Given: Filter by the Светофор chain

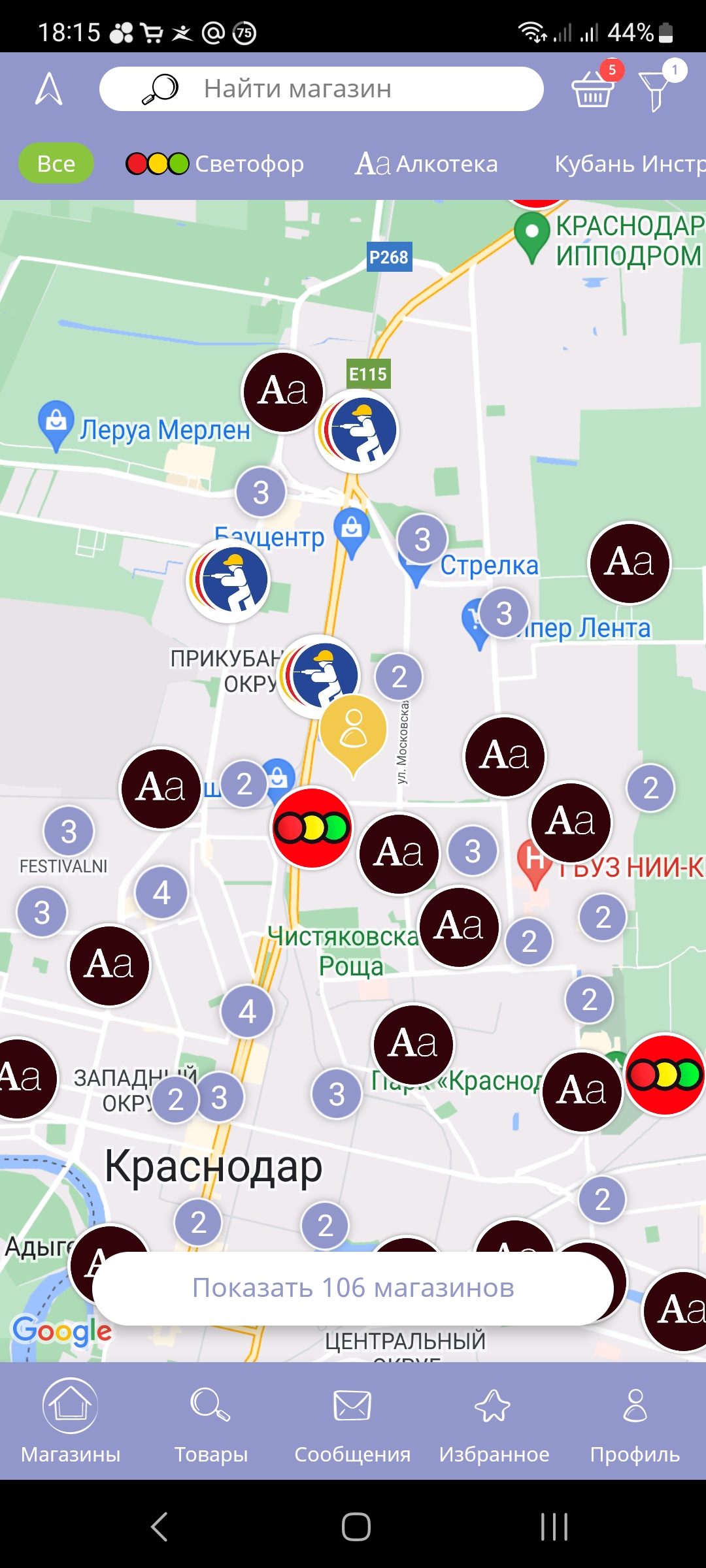Looking at the screenshot, I should click(216, 163).
